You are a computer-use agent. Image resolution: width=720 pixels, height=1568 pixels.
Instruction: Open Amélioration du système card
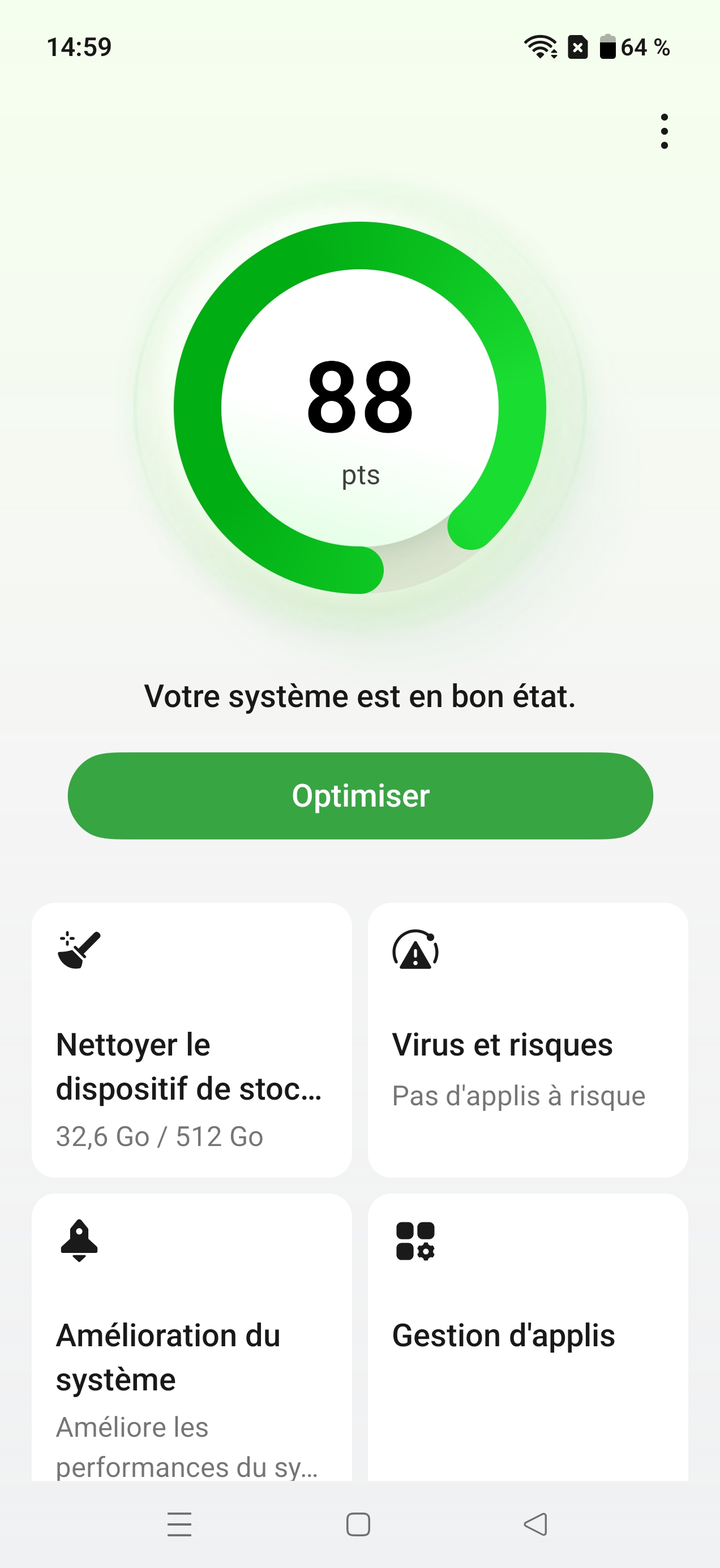[x=191, y=1339]
